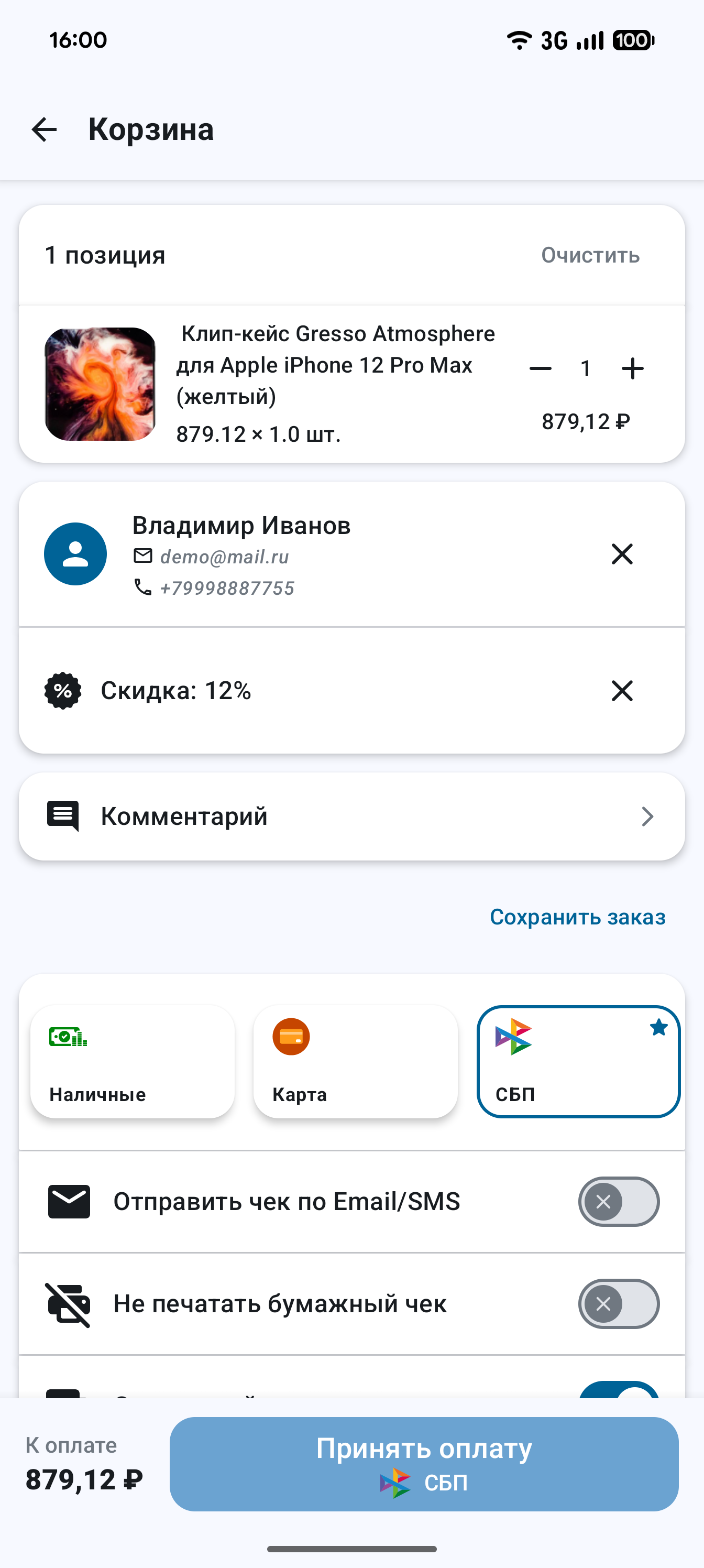Choose Карта as payment method
This screenshot has width=704, height=1568.
tap(355, 1062)
